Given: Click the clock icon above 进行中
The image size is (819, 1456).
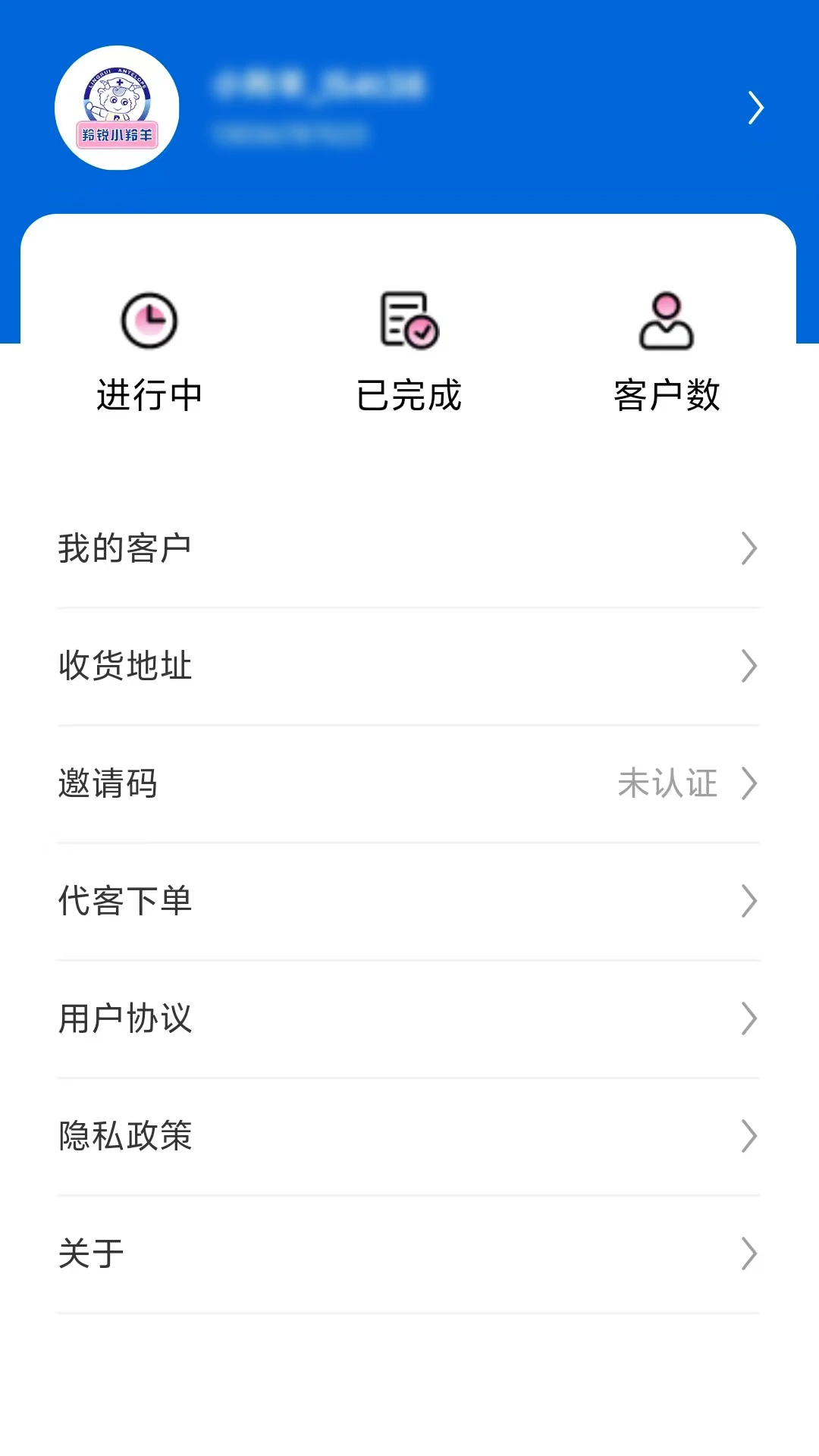Looking at the screenshot, I should click(x=149, y=322).
